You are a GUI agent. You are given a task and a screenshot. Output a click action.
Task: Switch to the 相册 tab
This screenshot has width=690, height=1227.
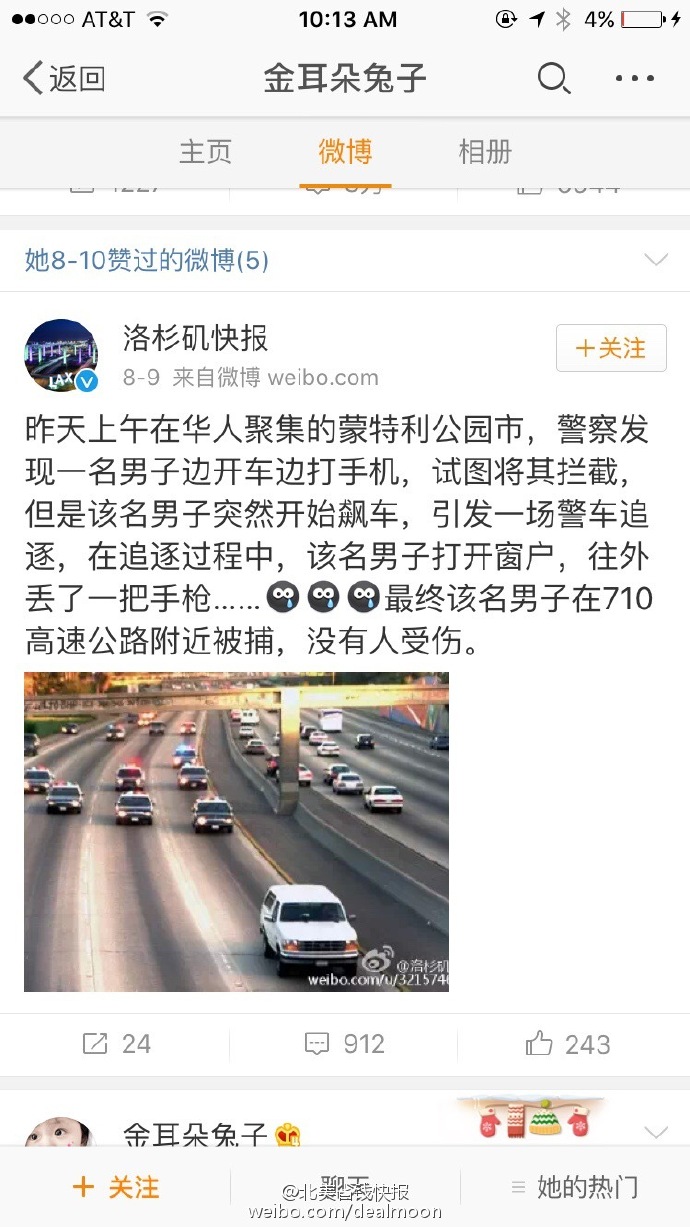pos(485,151)
